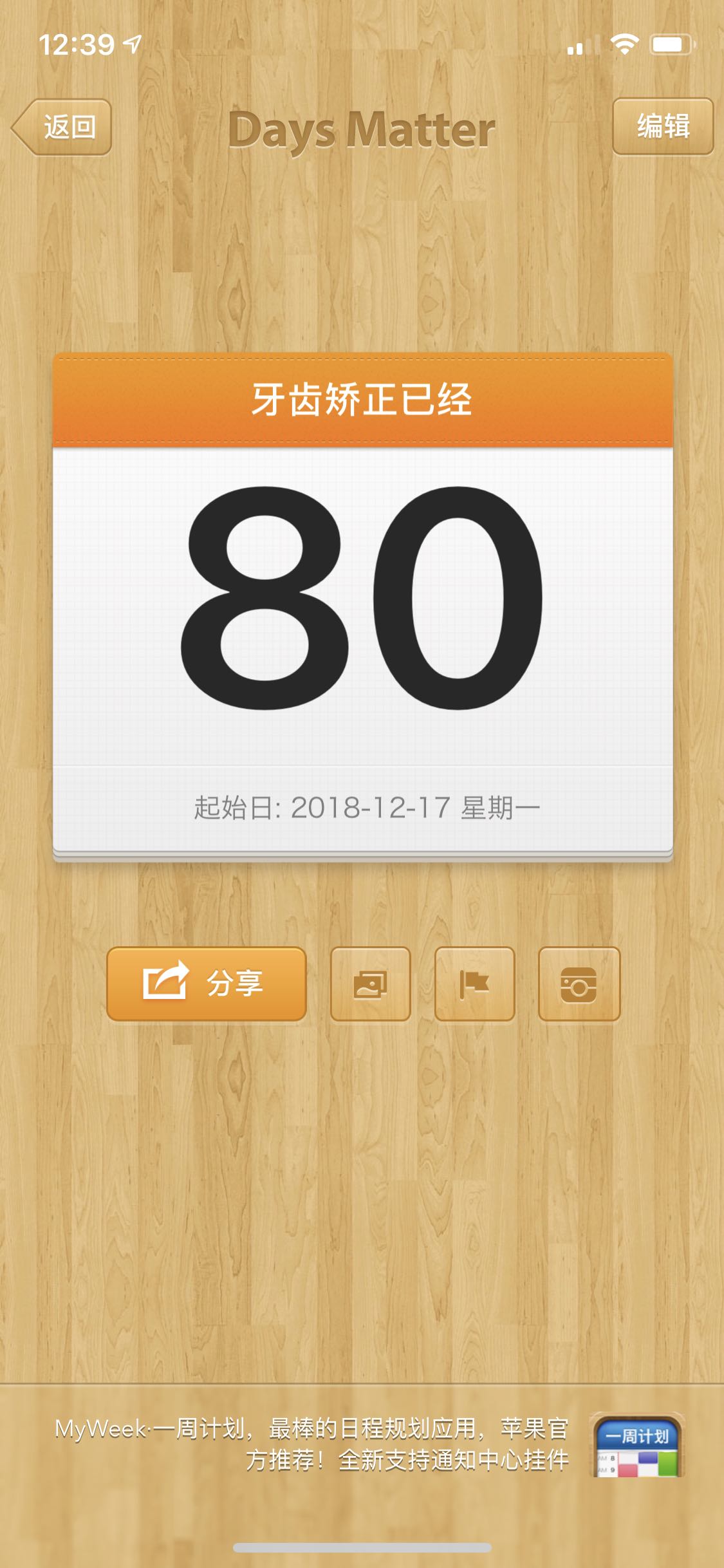Go back using the 返回 button
Viewport: 724px width, 1568px height.
pyautogui.click(x=63, y=127)
